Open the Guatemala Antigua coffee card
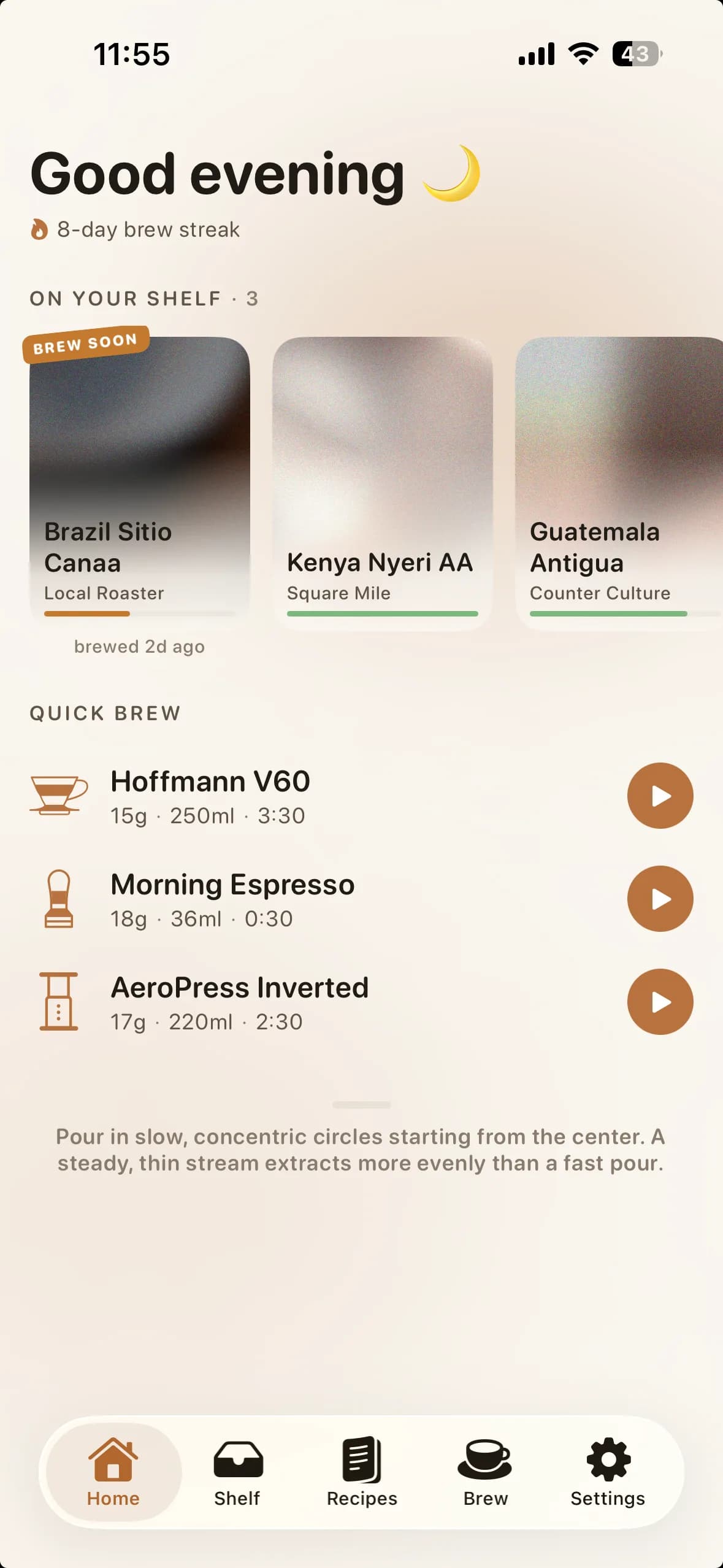 (x=619, y=478)
